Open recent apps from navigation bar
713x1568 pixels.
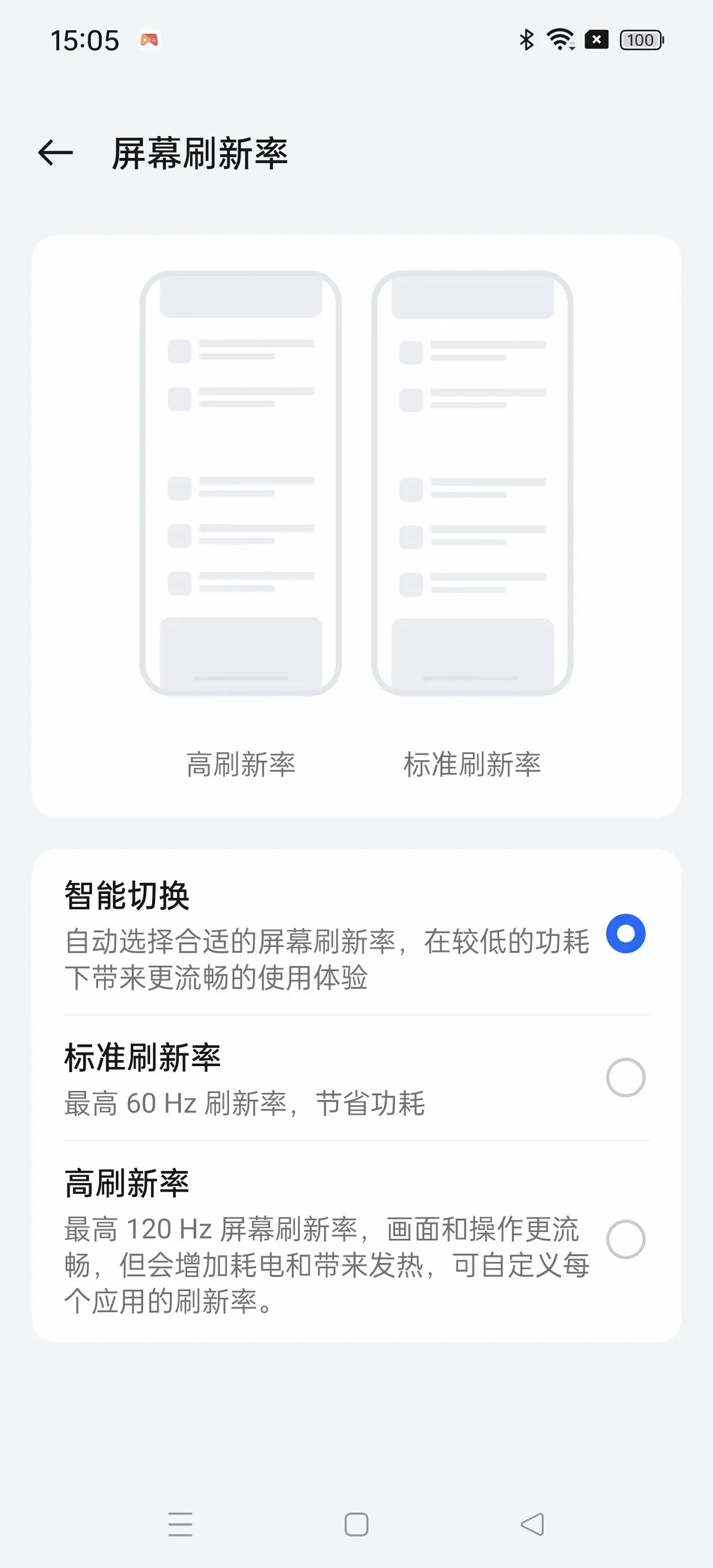tap(180, 1524)
